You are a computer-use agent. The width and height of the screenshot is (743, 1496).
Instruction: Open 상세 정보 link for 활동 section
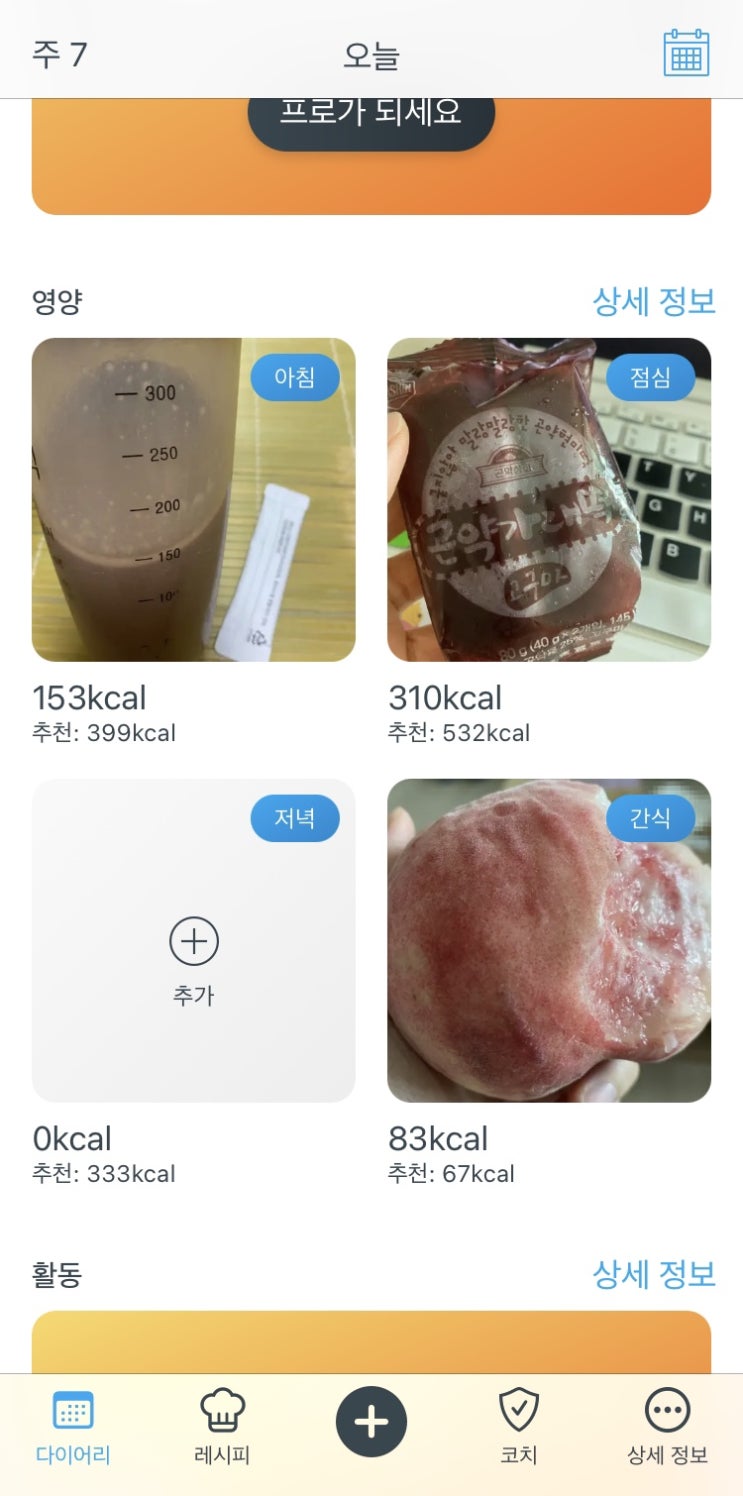(654, 1274)
